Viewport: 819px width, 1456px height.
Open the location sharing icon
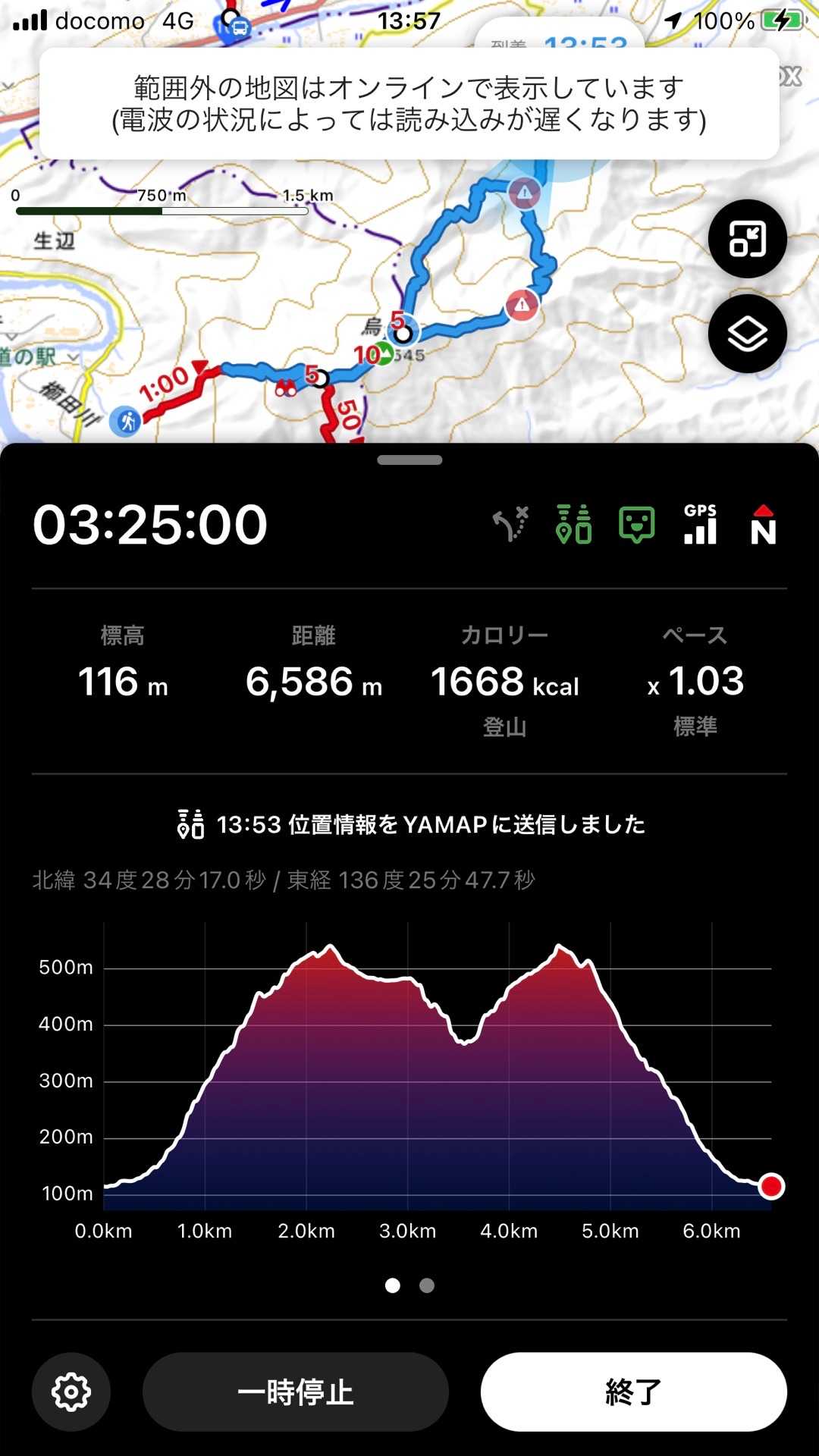pos(573,524)
